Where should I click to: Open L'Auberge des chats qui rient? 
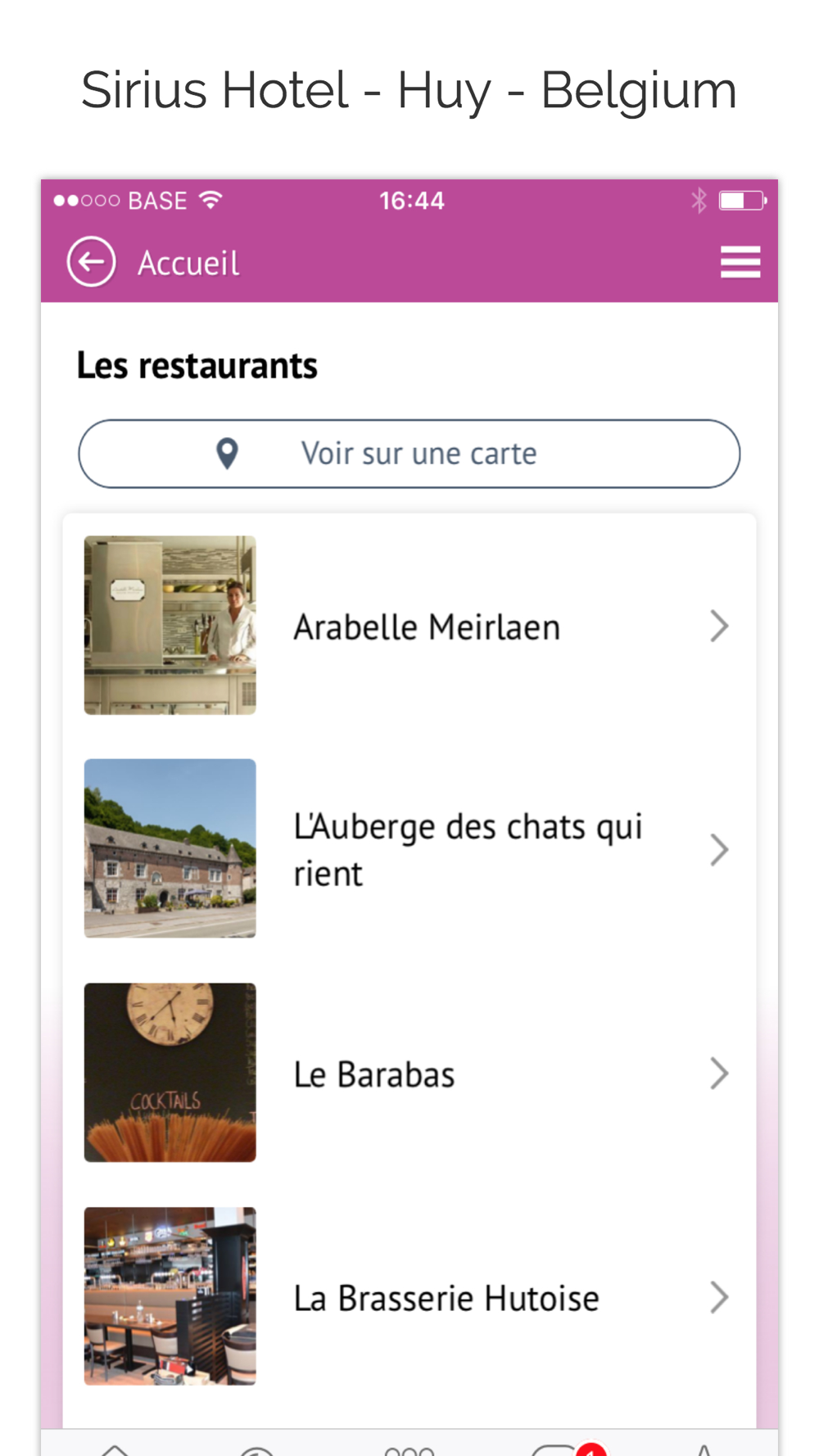409,849
